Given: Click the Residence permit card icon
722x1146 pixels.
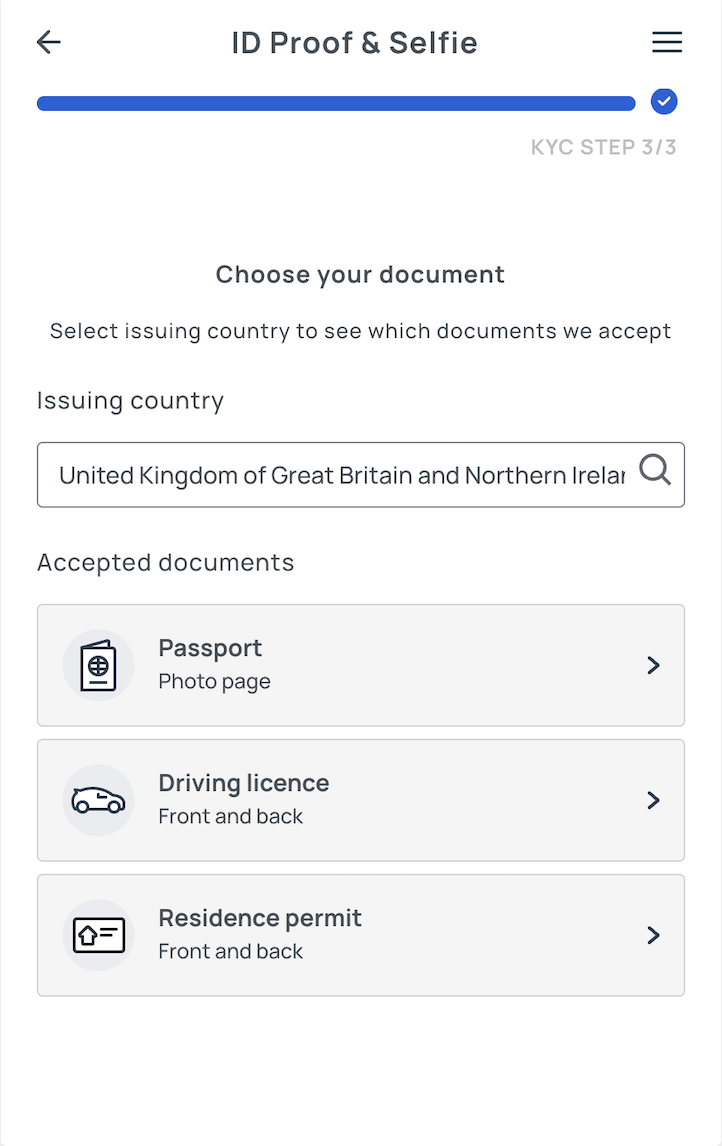Looking at the screenshot, I should point(98,935).
